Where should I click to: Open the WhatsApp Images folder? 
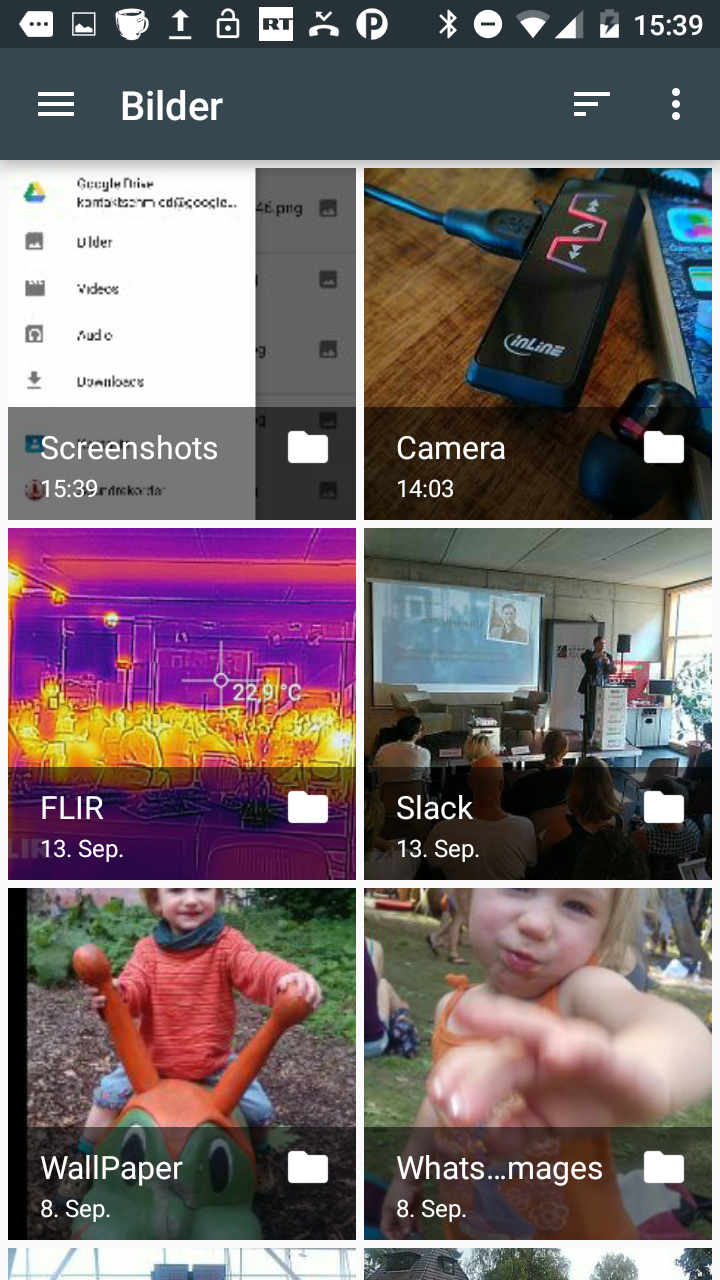click(538, 1064)
